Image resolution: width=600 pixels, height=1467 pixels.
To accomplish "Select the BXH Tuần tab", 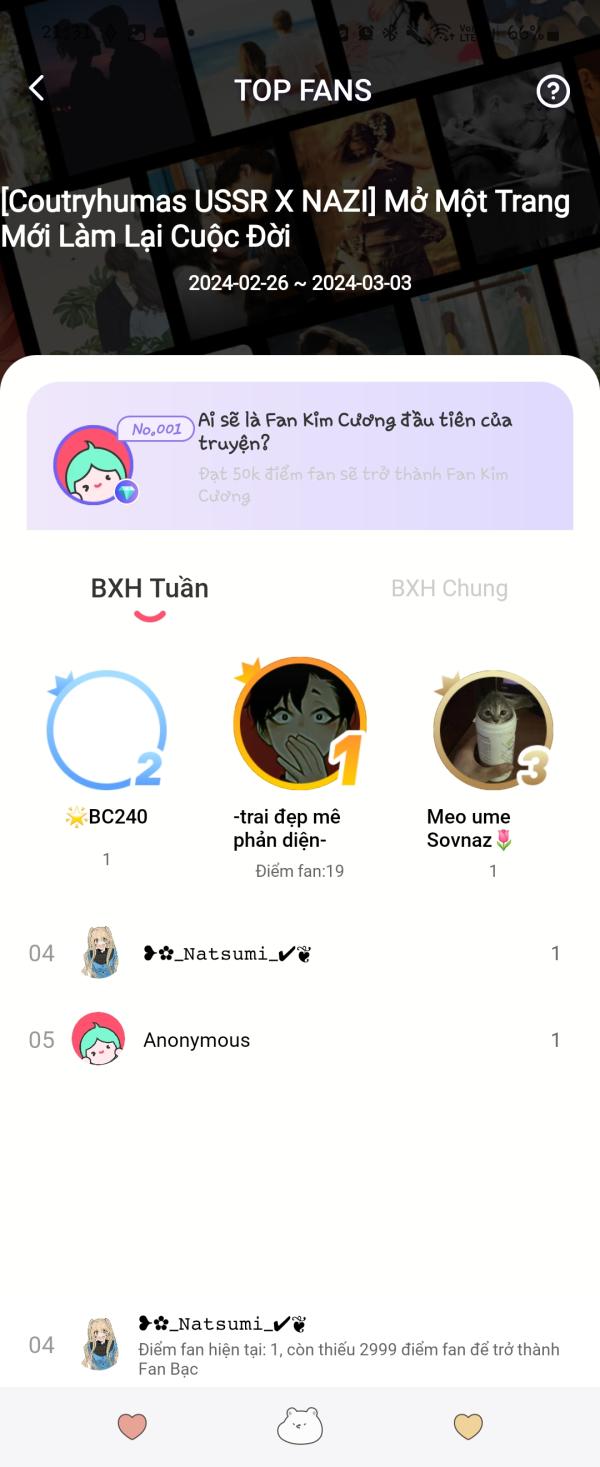I will pos(150,588).
